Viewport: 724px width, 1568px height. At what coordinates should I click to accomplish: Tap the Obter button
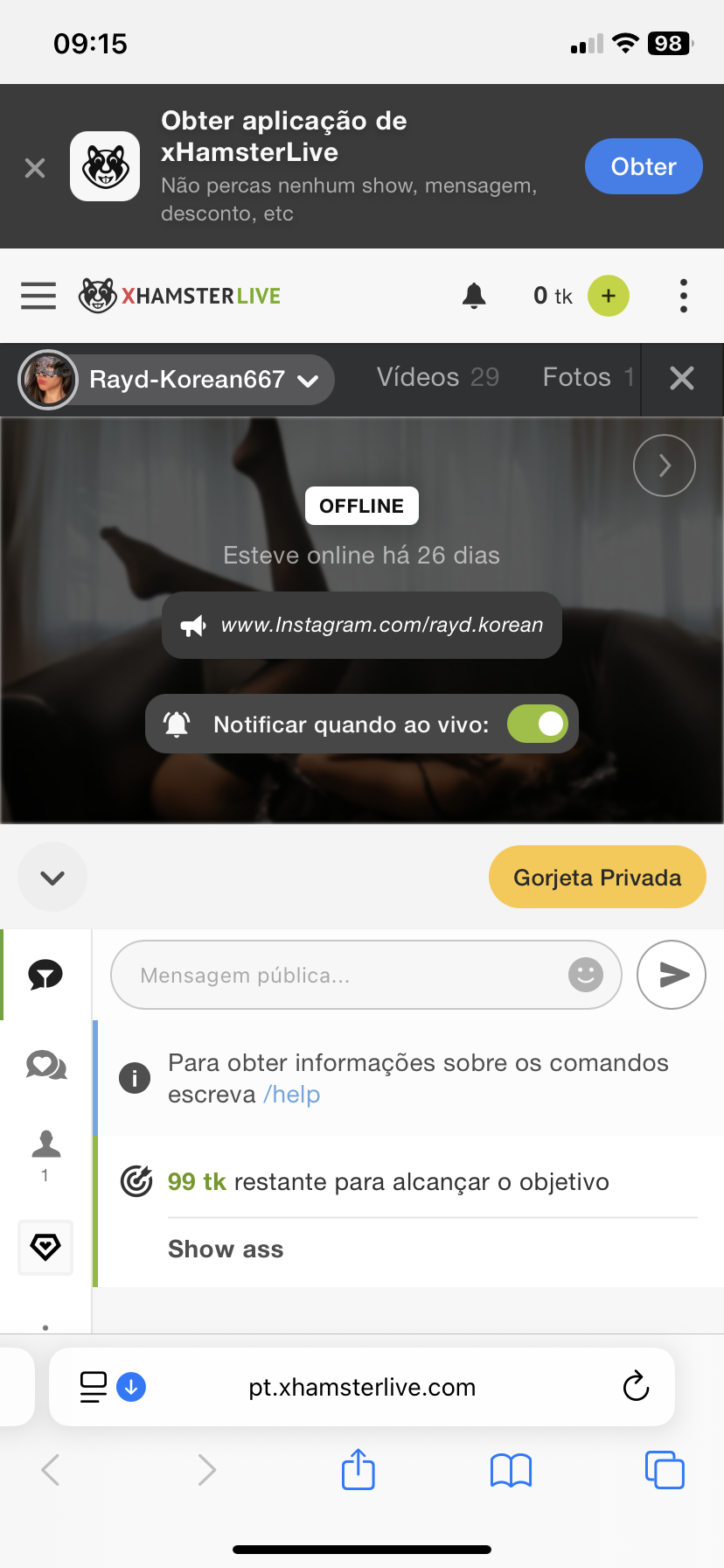pos(643,166)
